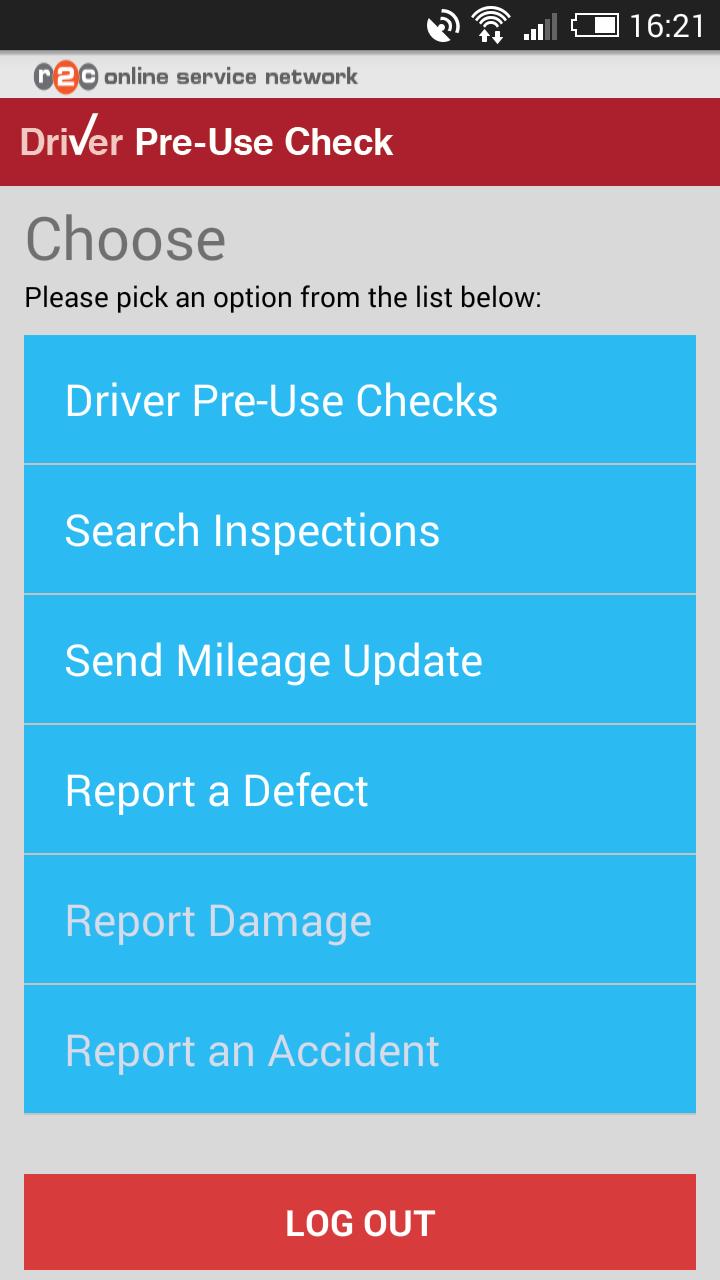Click the data transfer arrows under Wi-Fi
720x1280 pixels.
[x=491, y=35]
